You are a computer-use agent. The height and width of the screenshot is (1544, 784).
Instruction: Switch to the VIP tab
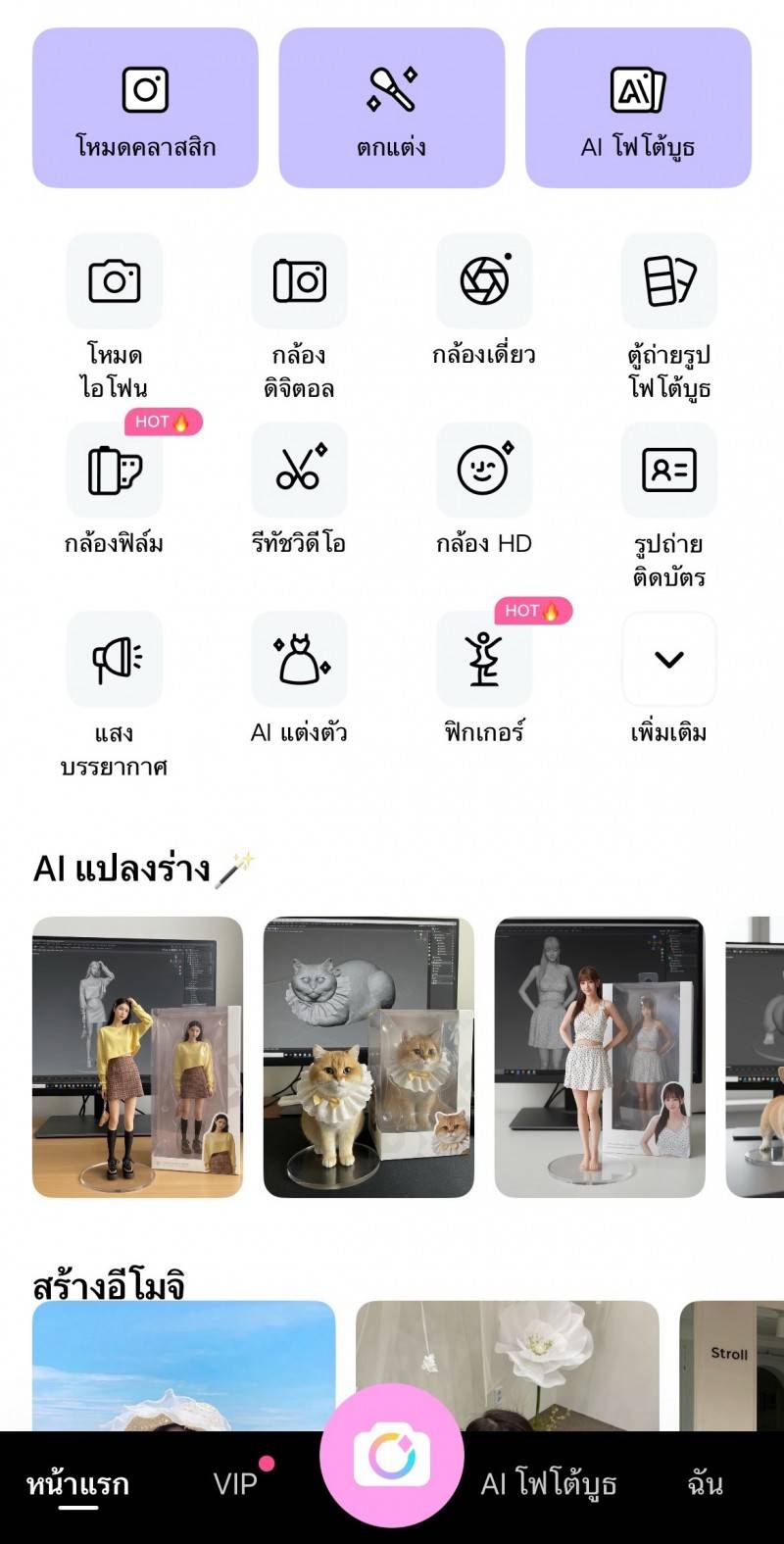(236, 1484)
